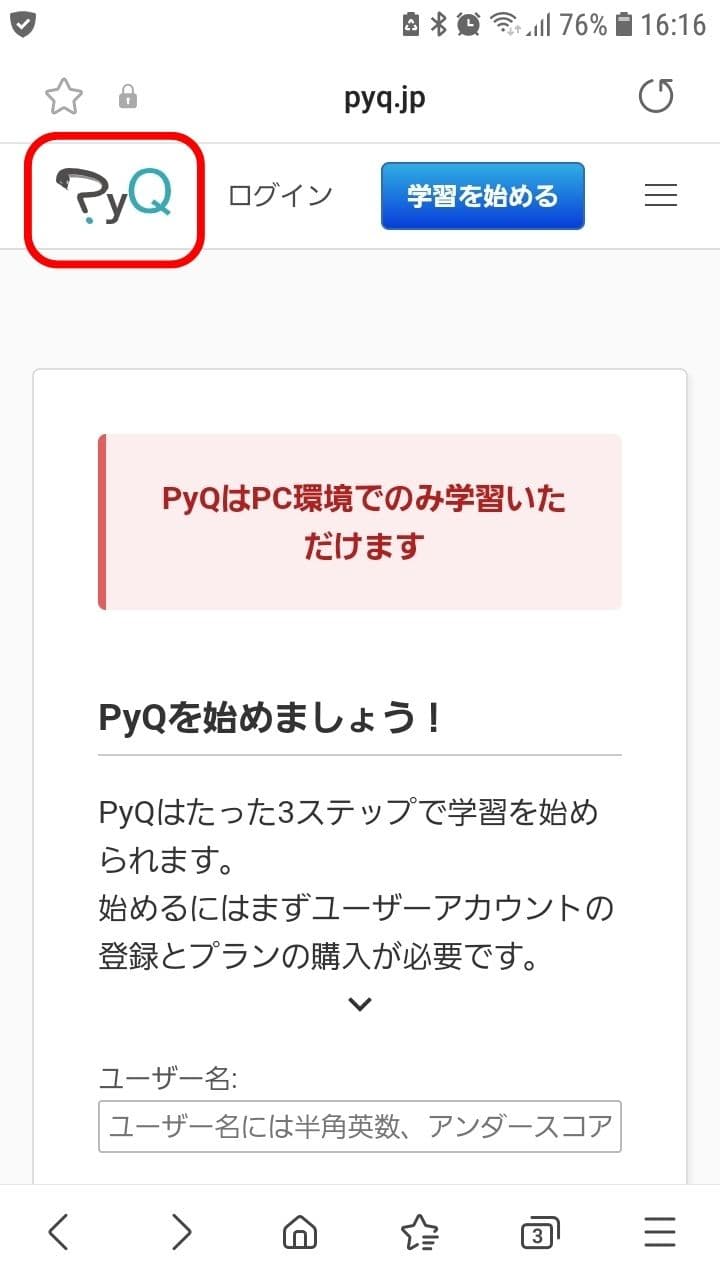Click the star icon to bookmark this page

(63, 96)
